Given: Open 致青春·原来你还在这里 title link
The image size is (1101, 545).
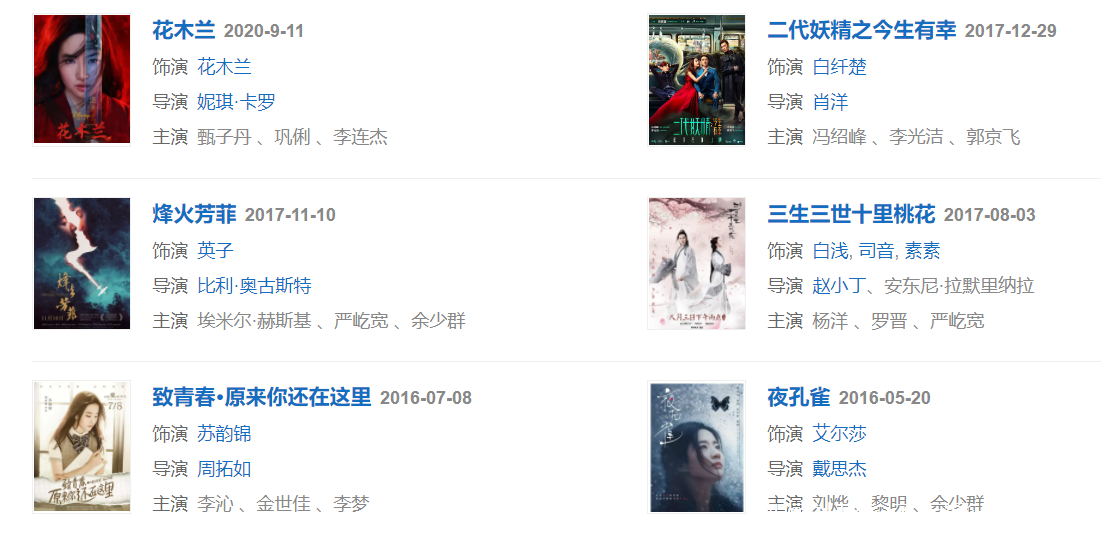Looking at the screenshot, I should [261, 398].
